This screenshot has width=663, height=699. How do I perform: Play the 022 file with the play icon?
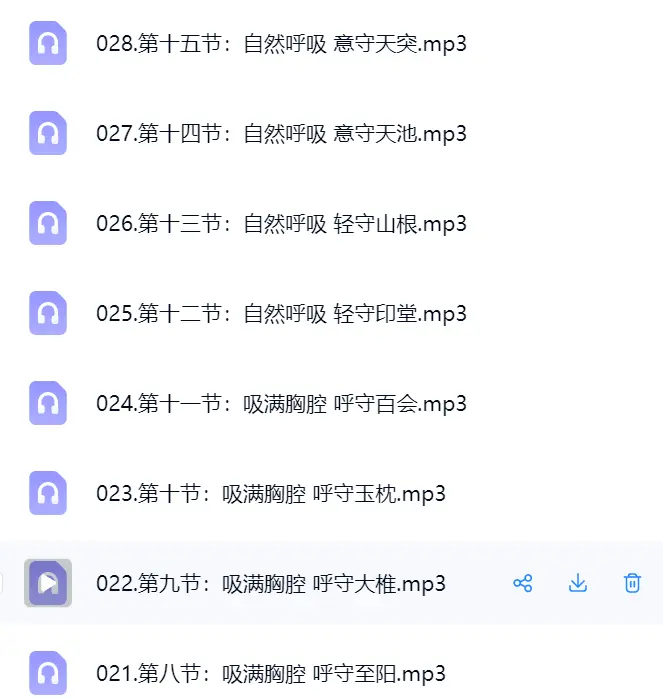[x=48, y=583]
